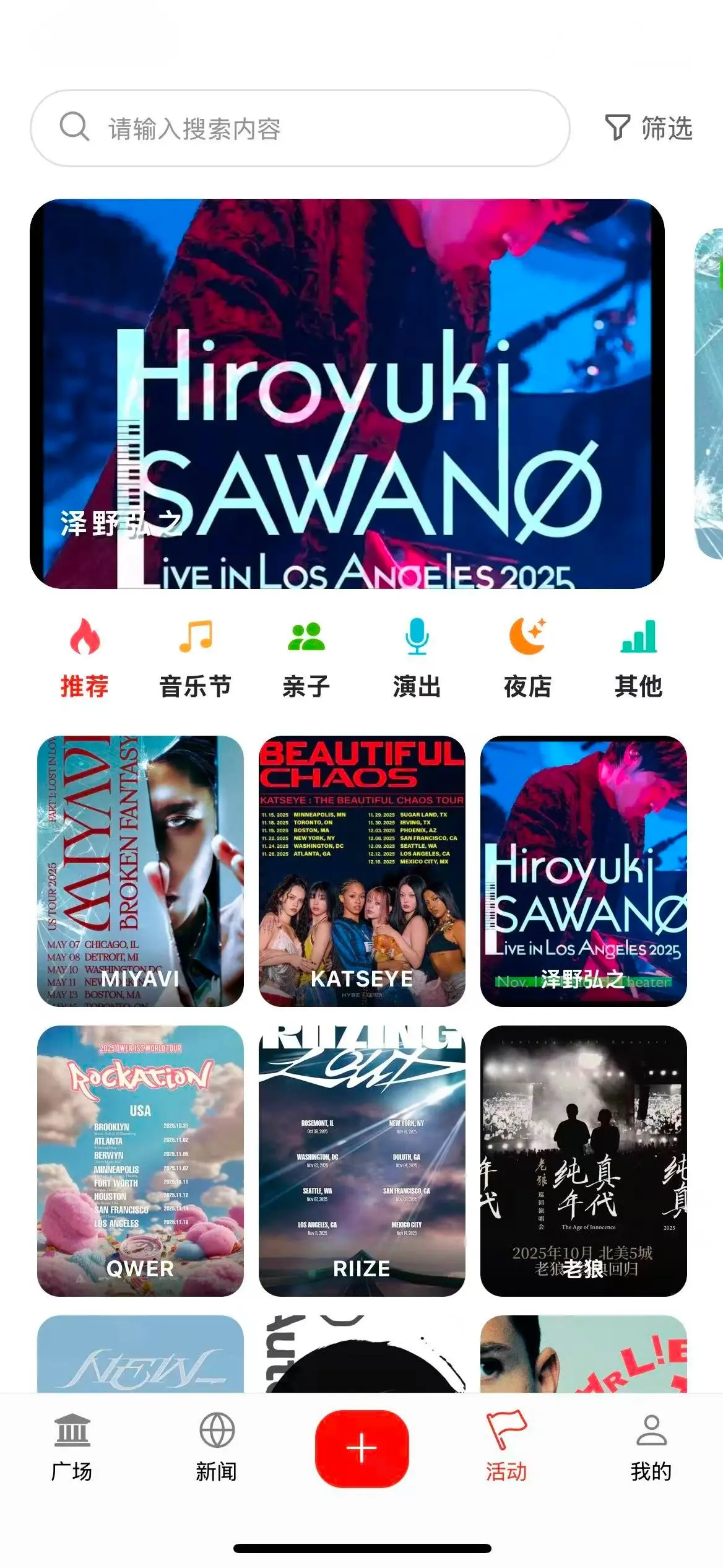Open the KATSEYE event card
This screenshot has width=723, height=1568.
tap(362, 871)
